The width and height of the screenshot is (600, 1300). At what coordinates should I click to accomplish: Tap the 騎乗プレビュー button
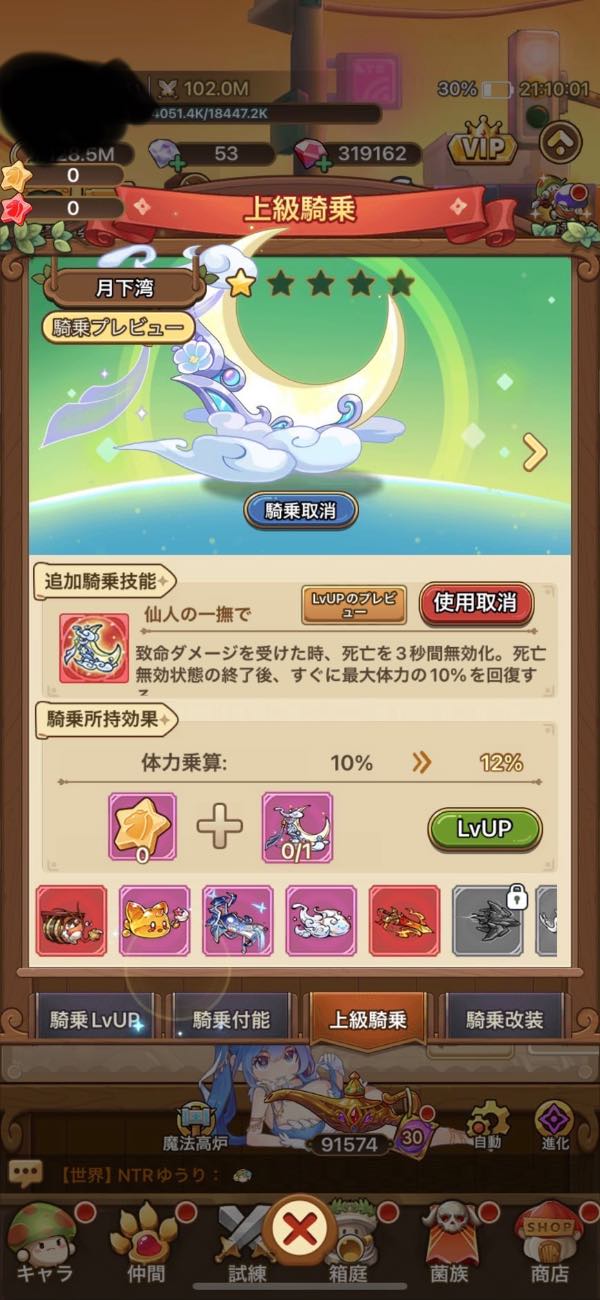coord(119,327)
